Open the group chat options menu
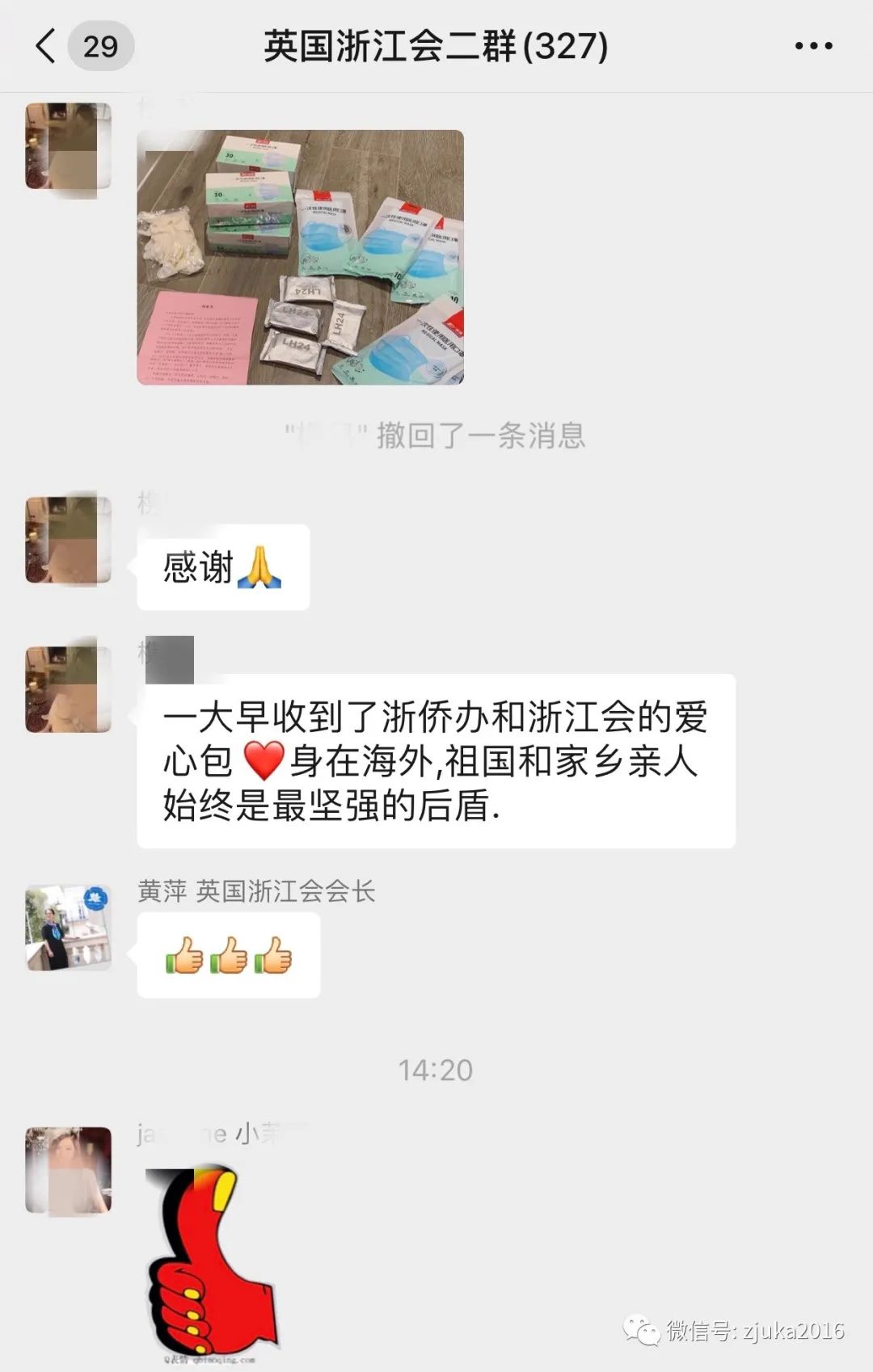Image resolution: width=873 pixels, height=1372 pixels. [813, 46]
